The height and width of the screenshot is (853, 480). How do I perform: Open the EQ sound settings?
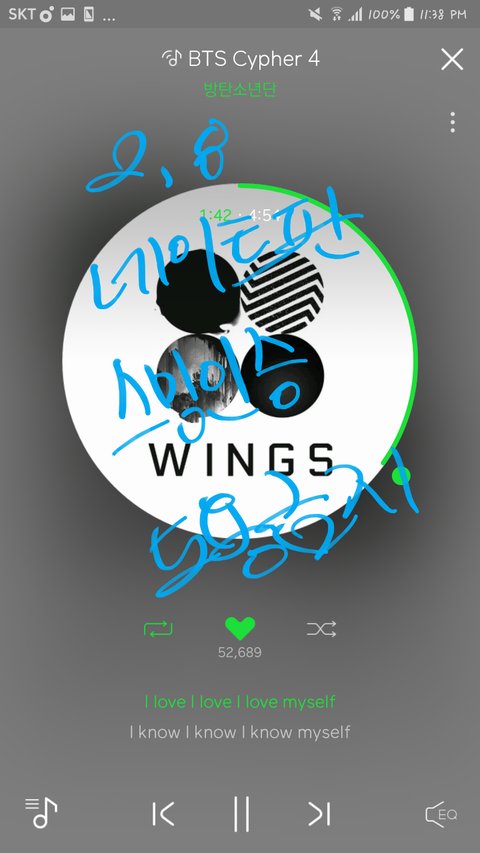pos(441,814)
